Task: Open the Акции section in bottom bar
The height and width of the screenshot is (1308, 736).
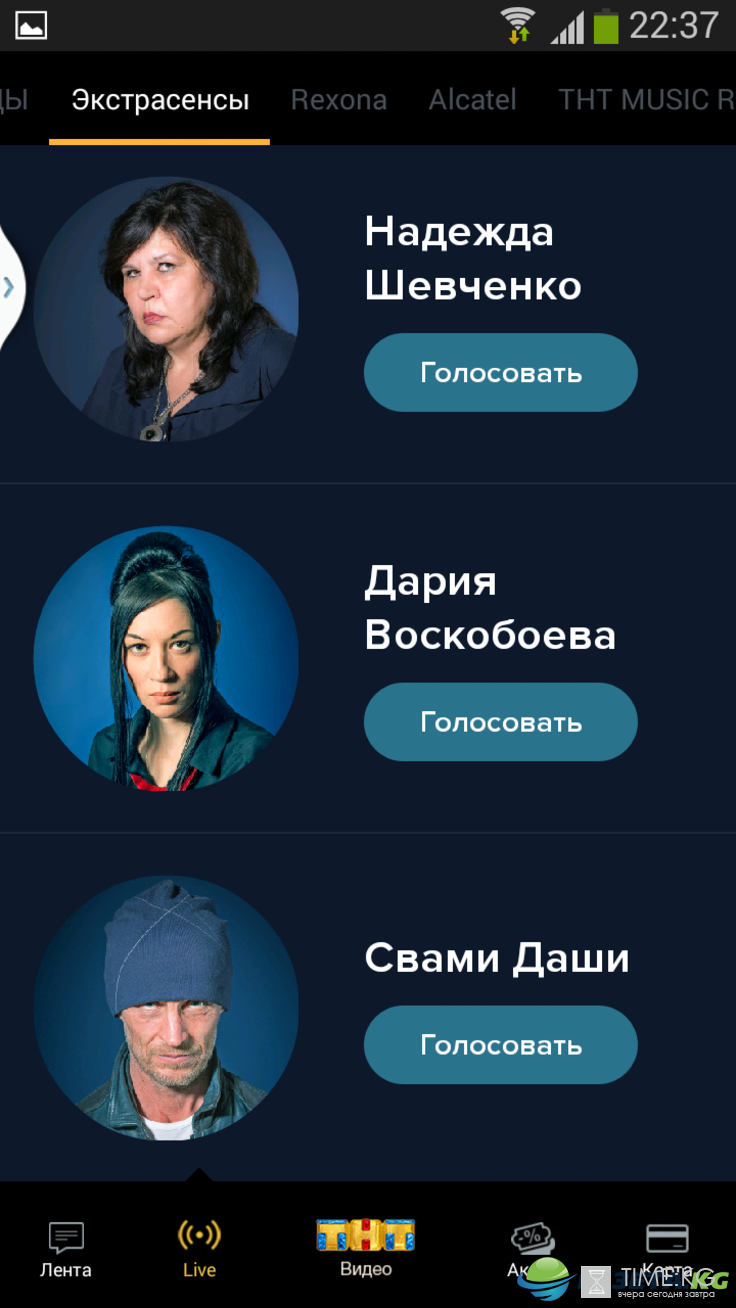Action: tap(532, 1250)
